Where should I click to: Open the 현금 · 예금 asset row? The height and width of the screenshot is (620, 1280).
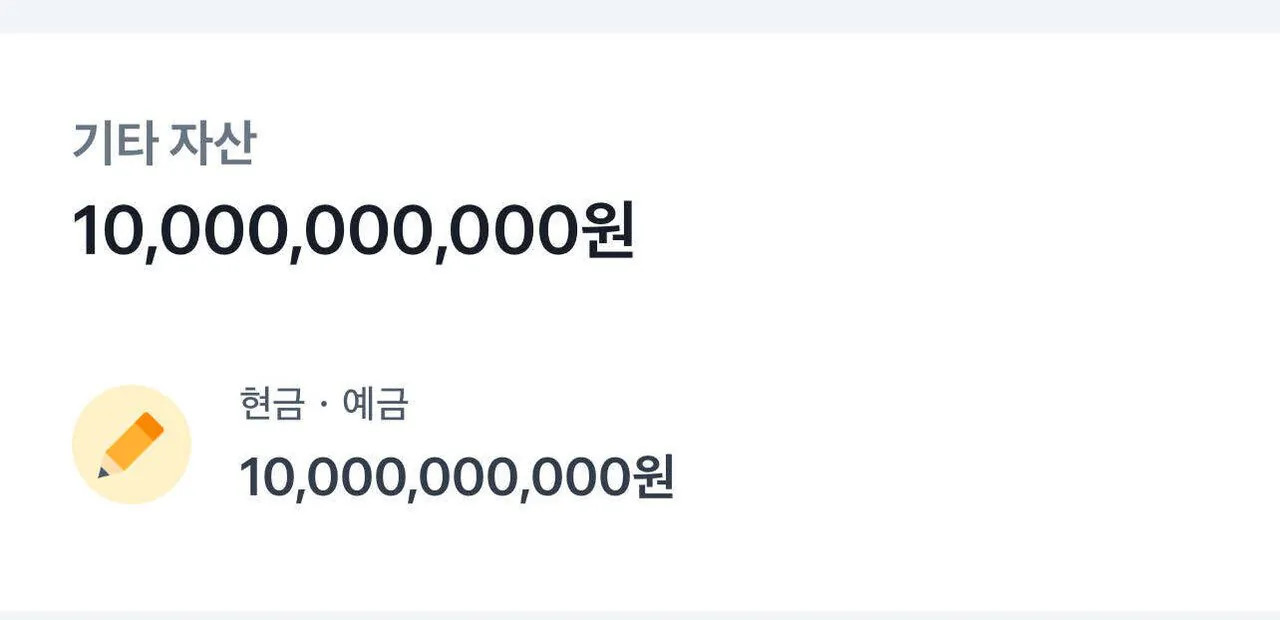pyautogui.click(x=455, y=445)
